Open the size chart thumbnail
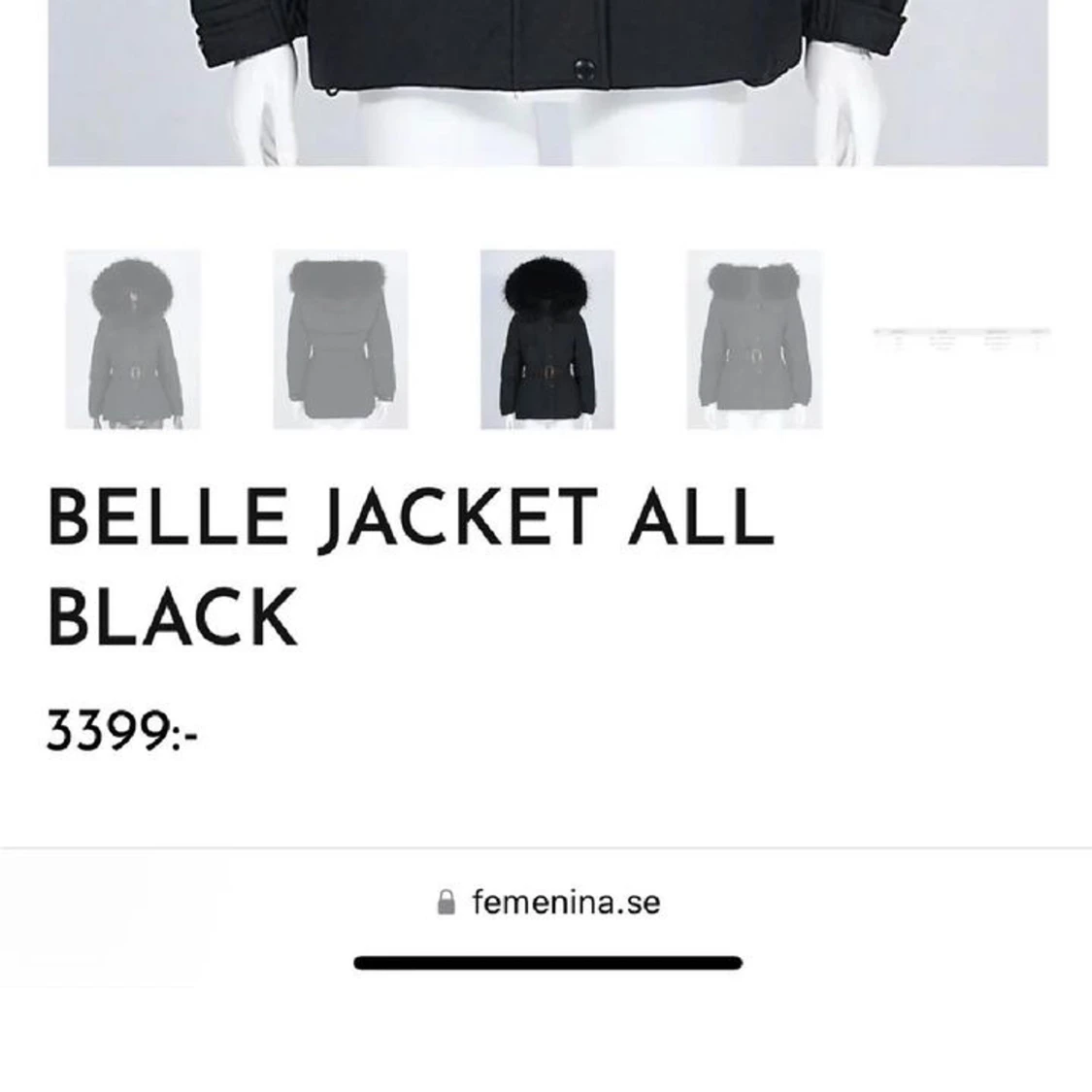Screen dimensions: 1092x1092 [961, 340]
